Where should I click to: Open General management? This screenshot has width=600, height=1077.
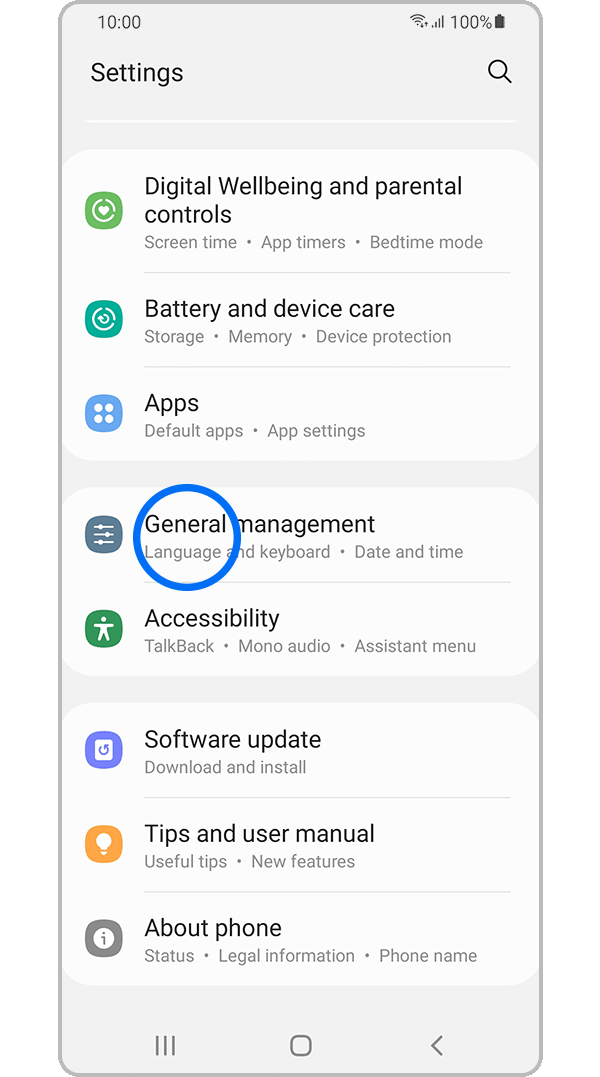coord(301,536)
